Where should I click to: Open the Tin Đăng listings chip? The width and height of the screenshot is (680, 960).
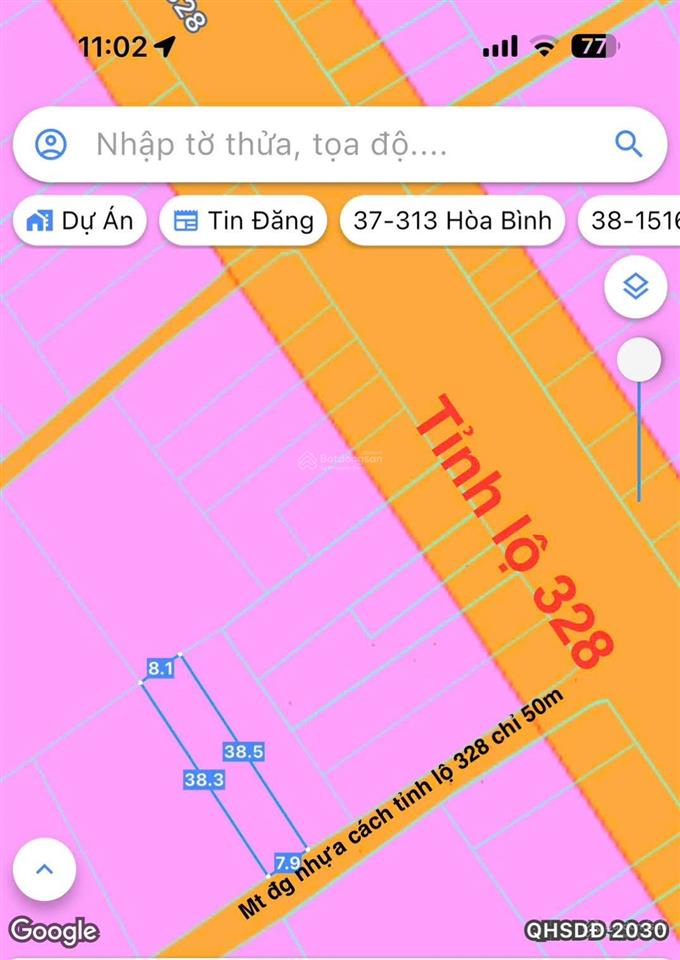tap(243, 221)
